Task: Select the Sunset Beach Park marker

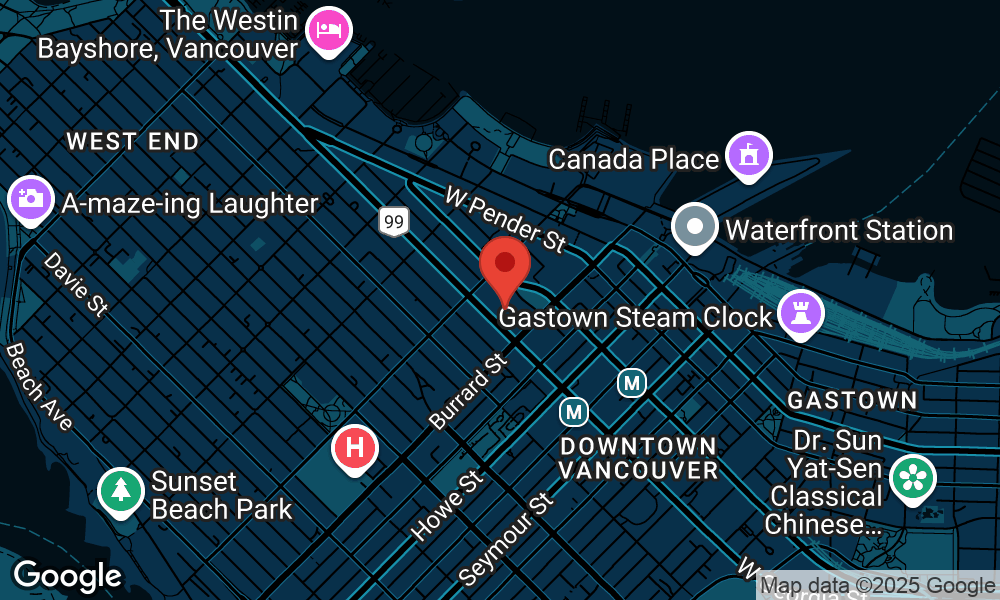Action: coord(121,490)
